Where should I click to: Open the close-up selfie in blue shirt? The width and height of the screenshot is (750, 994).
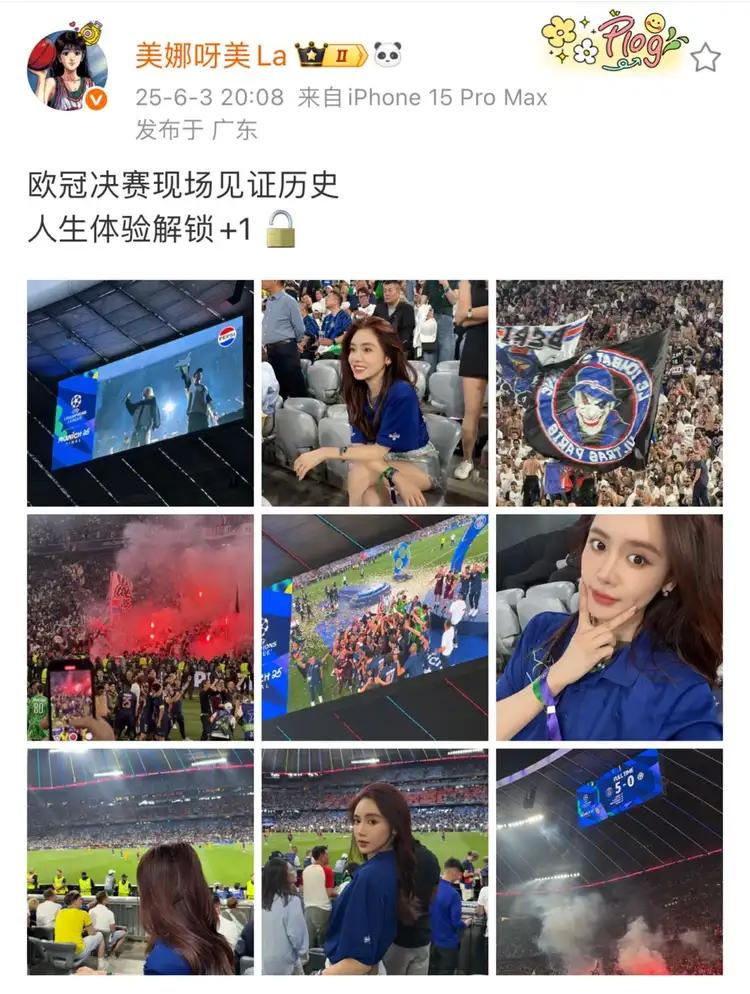pyautogui.click(x=609, y=627)
